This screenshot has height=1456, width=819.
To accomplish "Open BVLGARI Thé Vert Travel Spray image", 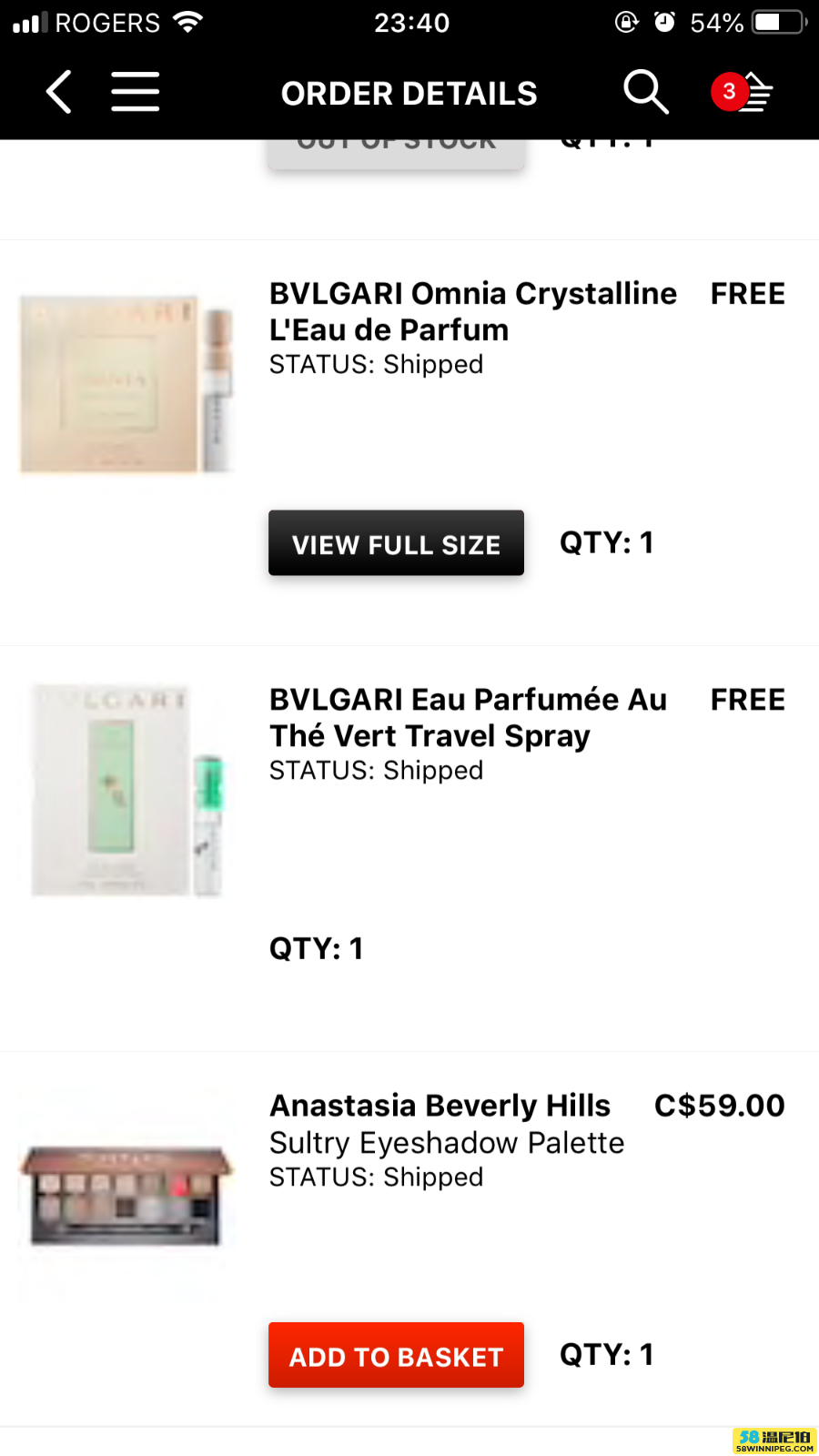I will pyautogui.click(x=127, y=790).
